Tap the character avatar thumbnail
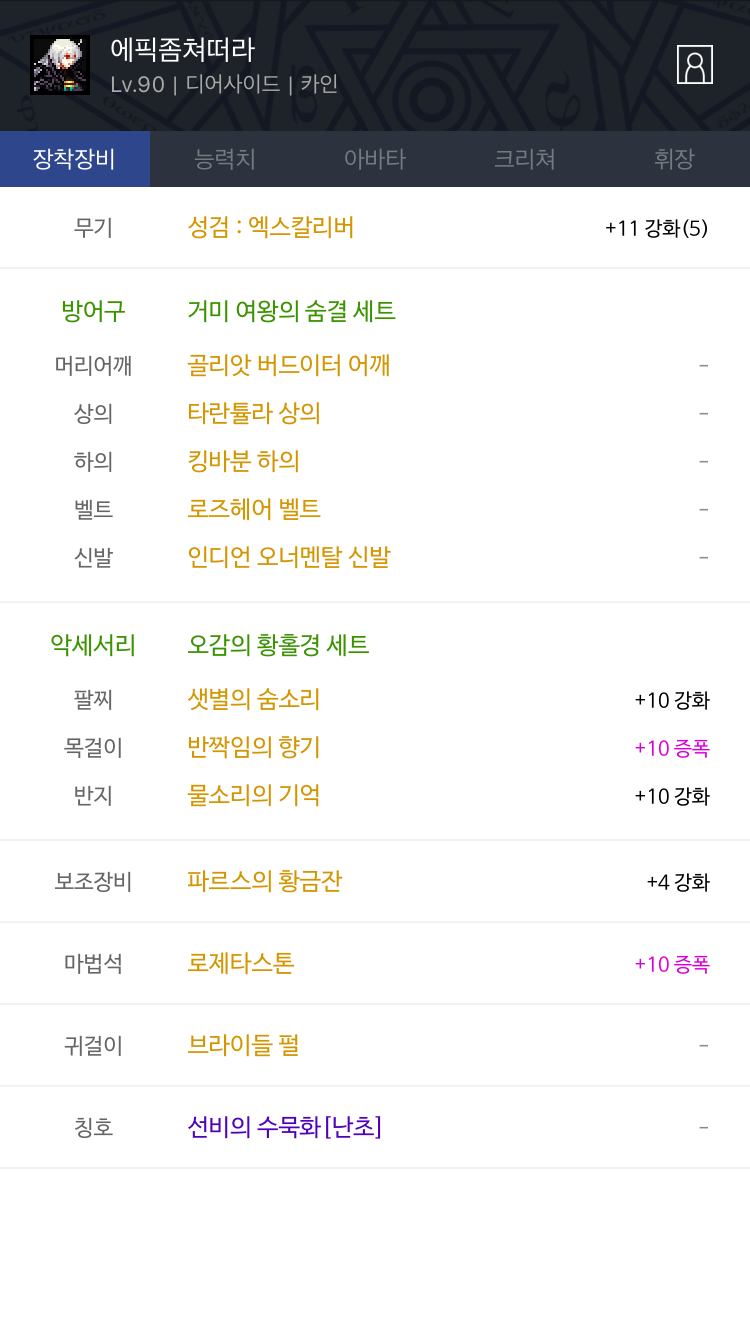 click(x=60, y=65)
